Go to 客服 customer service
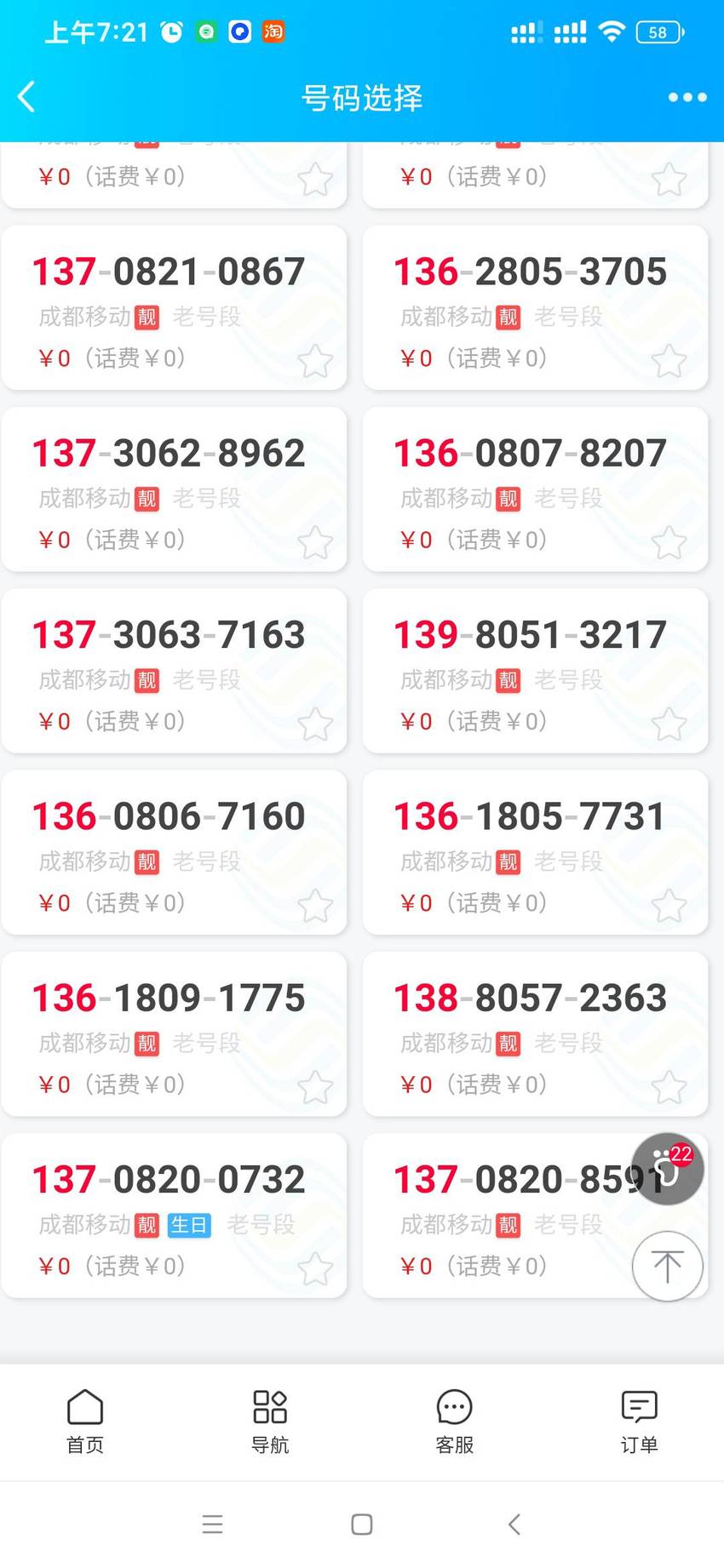The height and width of the screenshot is (1568, 724). point(454,1422)
